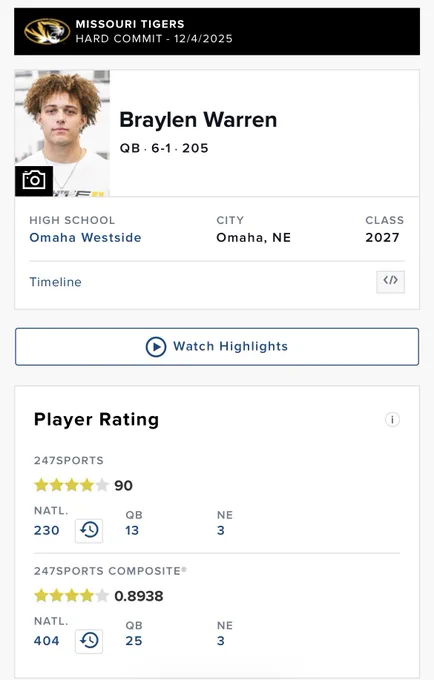
Task: Open the 247Sports national rank 230
Action: tap(46, 530)
